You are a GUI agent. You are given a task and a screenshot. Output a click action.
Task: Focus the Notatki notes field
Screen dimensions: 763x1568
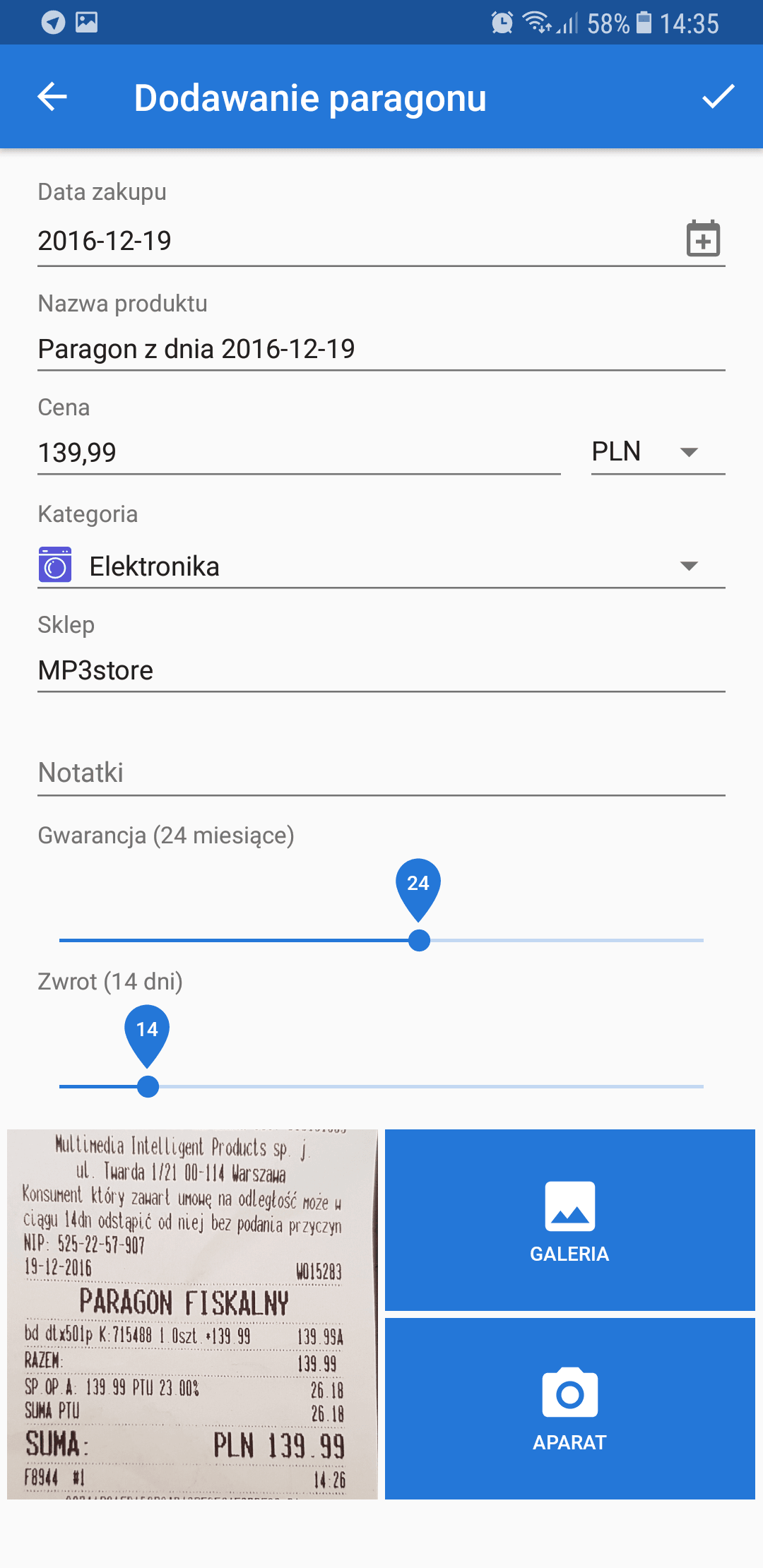click(x=381, y=773)
